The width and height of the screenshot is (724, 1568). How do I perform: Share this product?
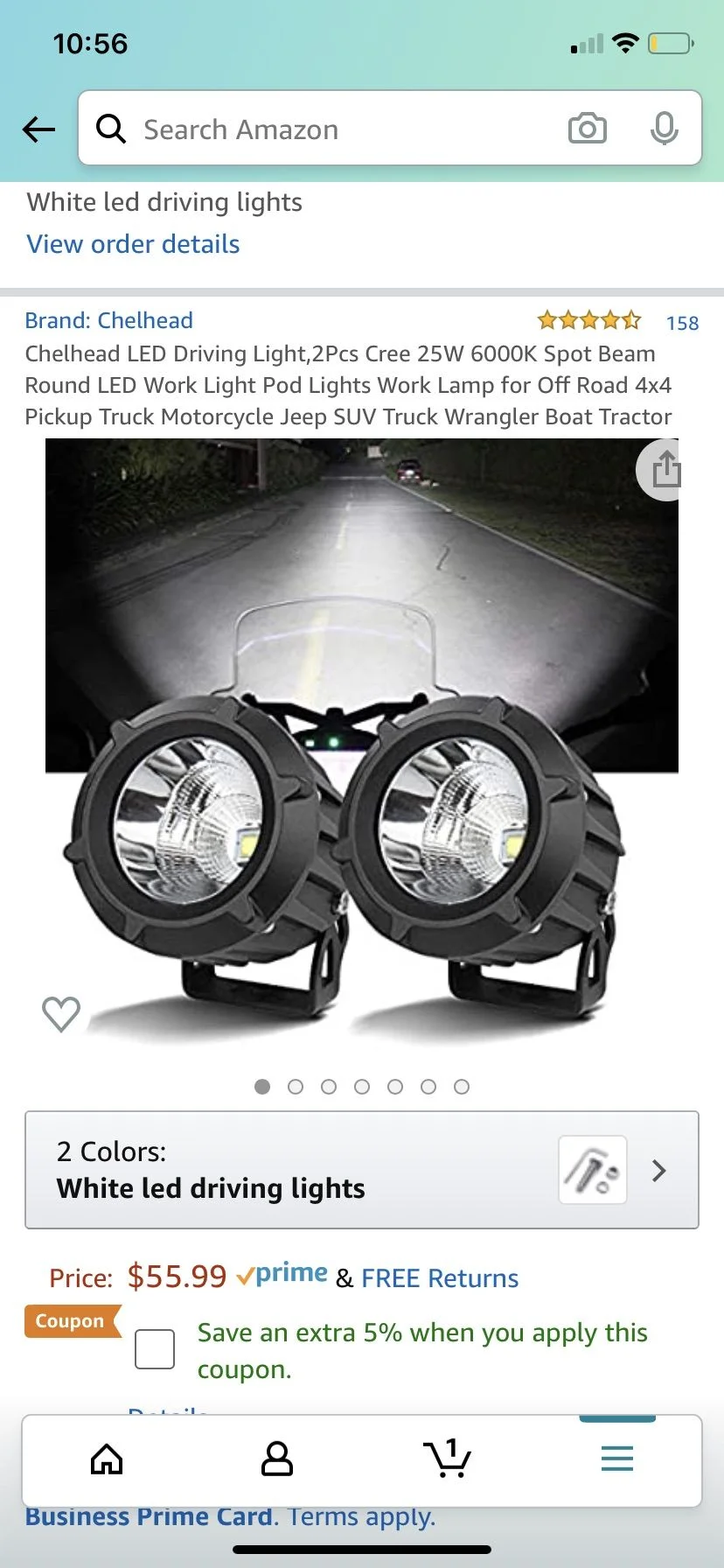[x=665, y=470]
